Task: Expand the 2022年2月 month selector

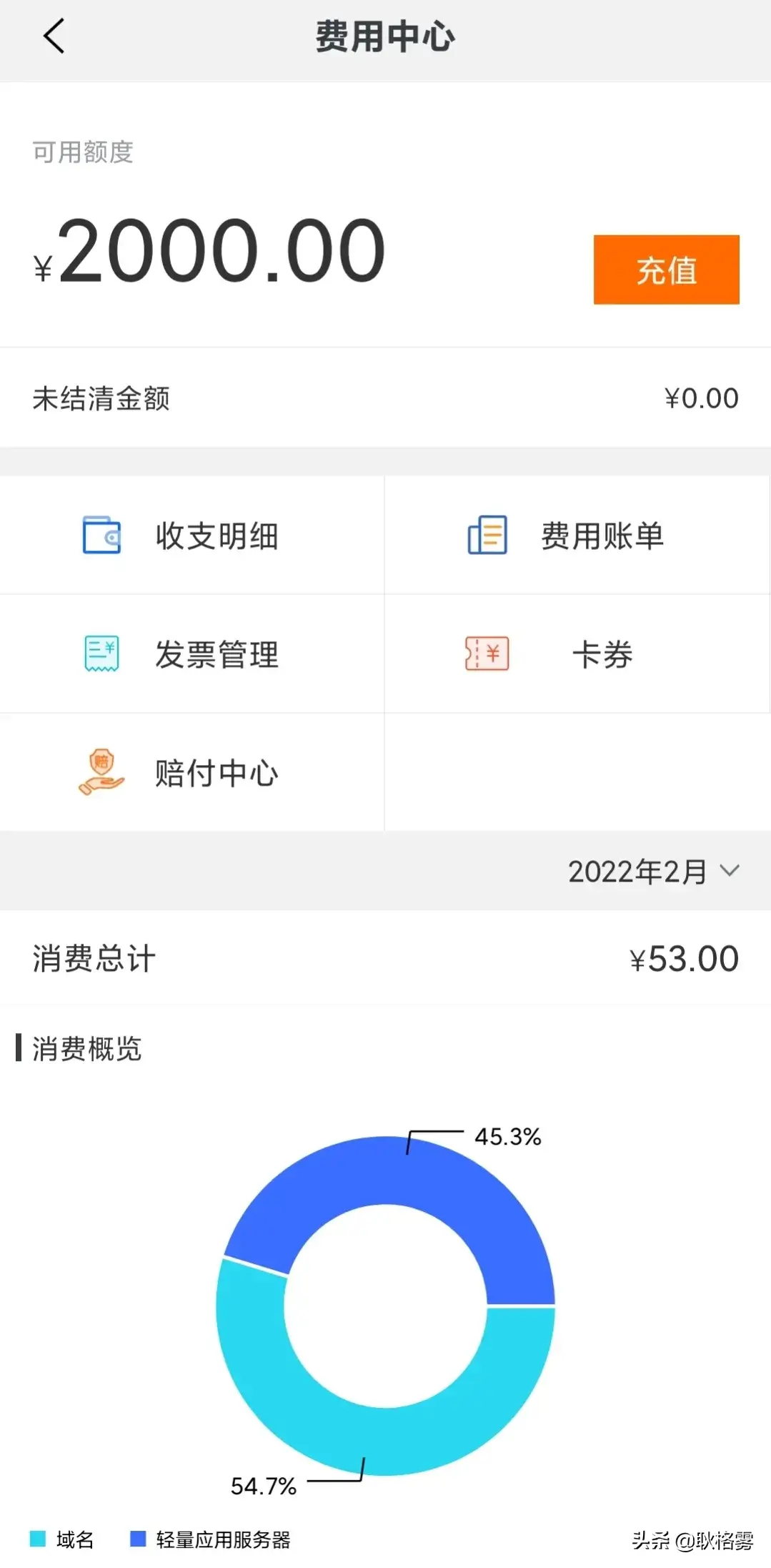Action: tap(653, 872)
